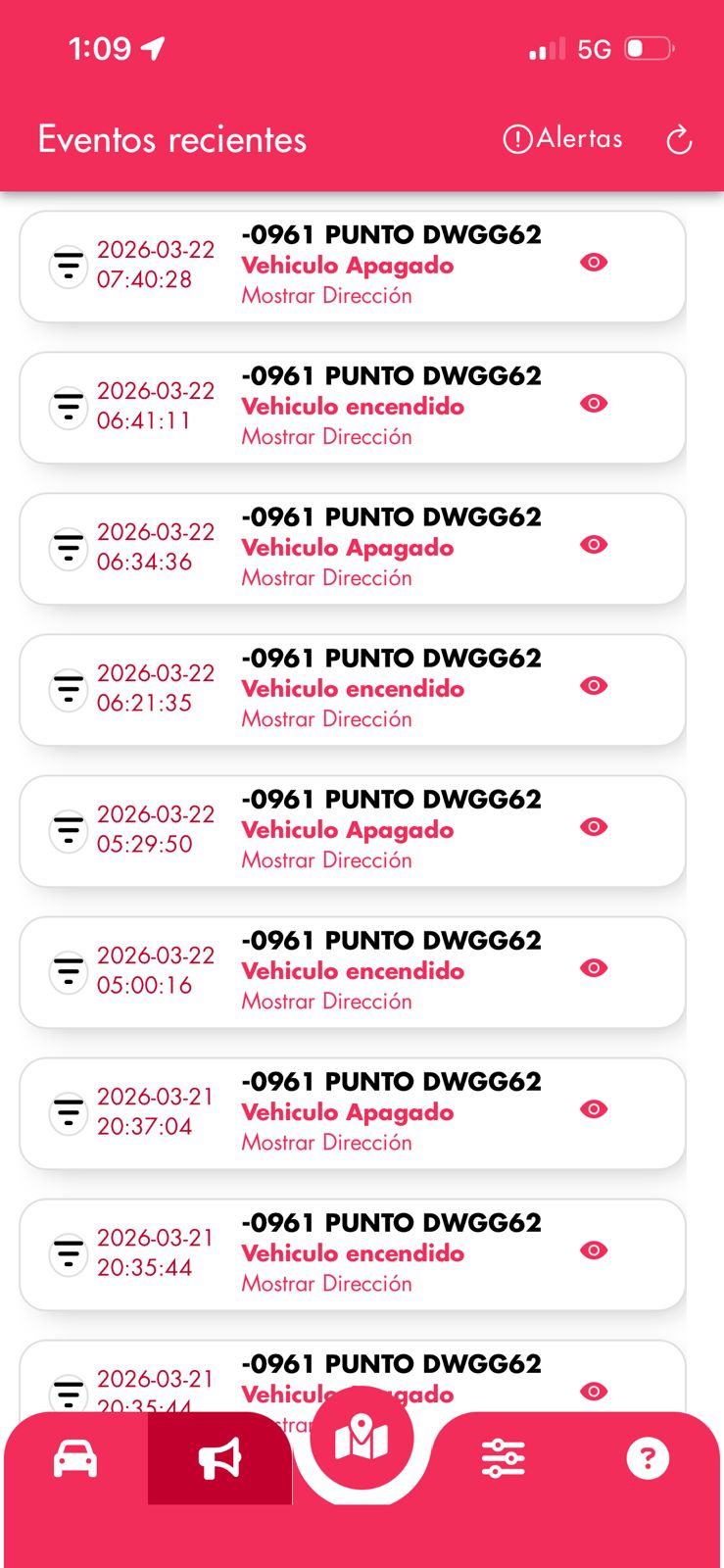Refresh the recent events list
Image resolution: width=724 pixels, height=1568 pixels.
679,141
